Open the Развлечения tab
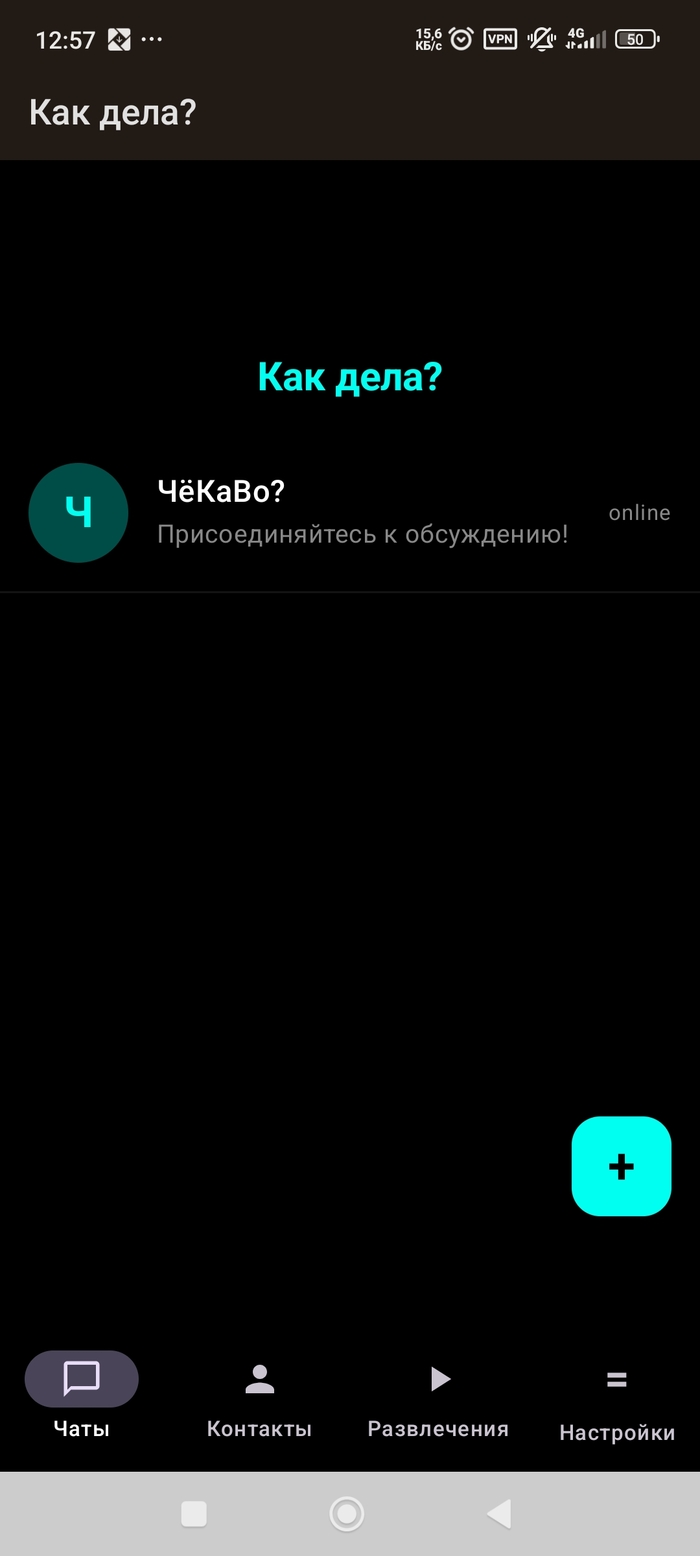The image size is (700, 1556). point(438,1400)
